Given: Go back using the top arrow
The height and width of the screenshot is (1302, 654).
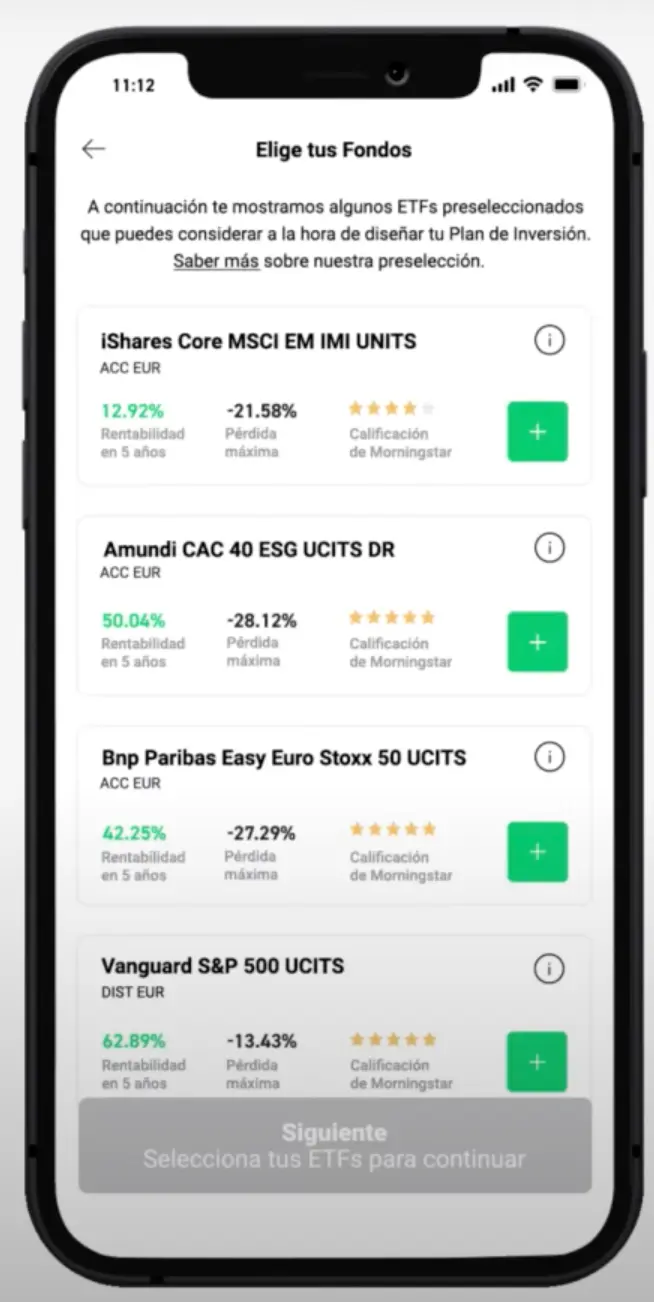Looking at the screenshot, I should (x=93, y=149).
